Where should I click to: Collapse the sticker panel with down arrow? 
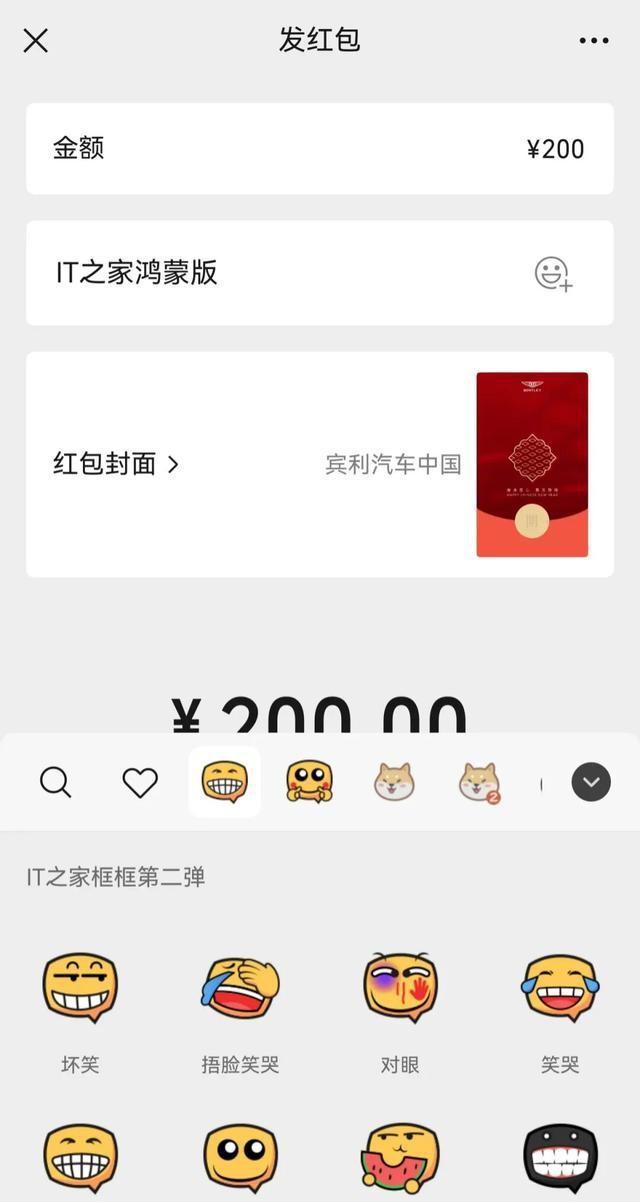coord(591,782)
